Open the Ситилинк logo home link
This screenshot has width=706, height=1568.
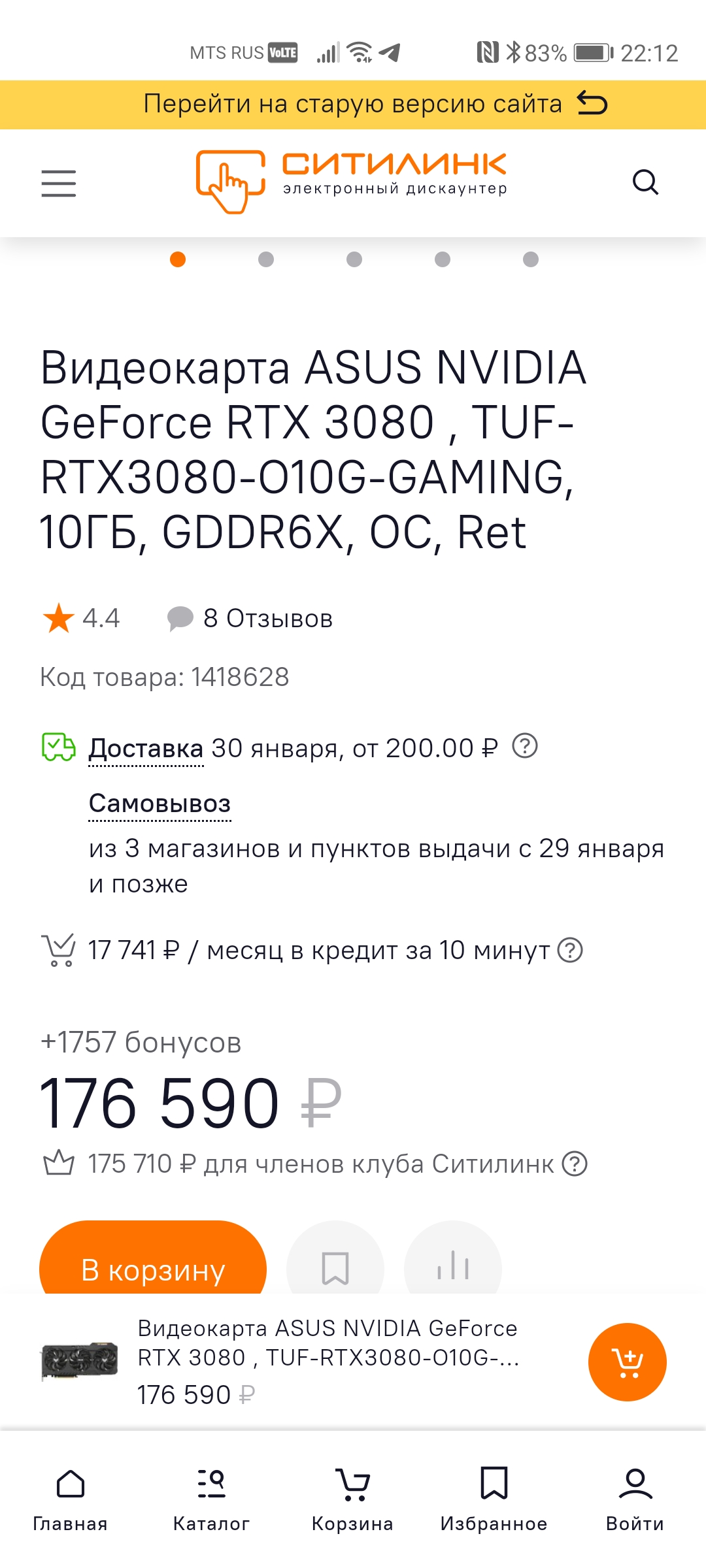coord(352,181)
